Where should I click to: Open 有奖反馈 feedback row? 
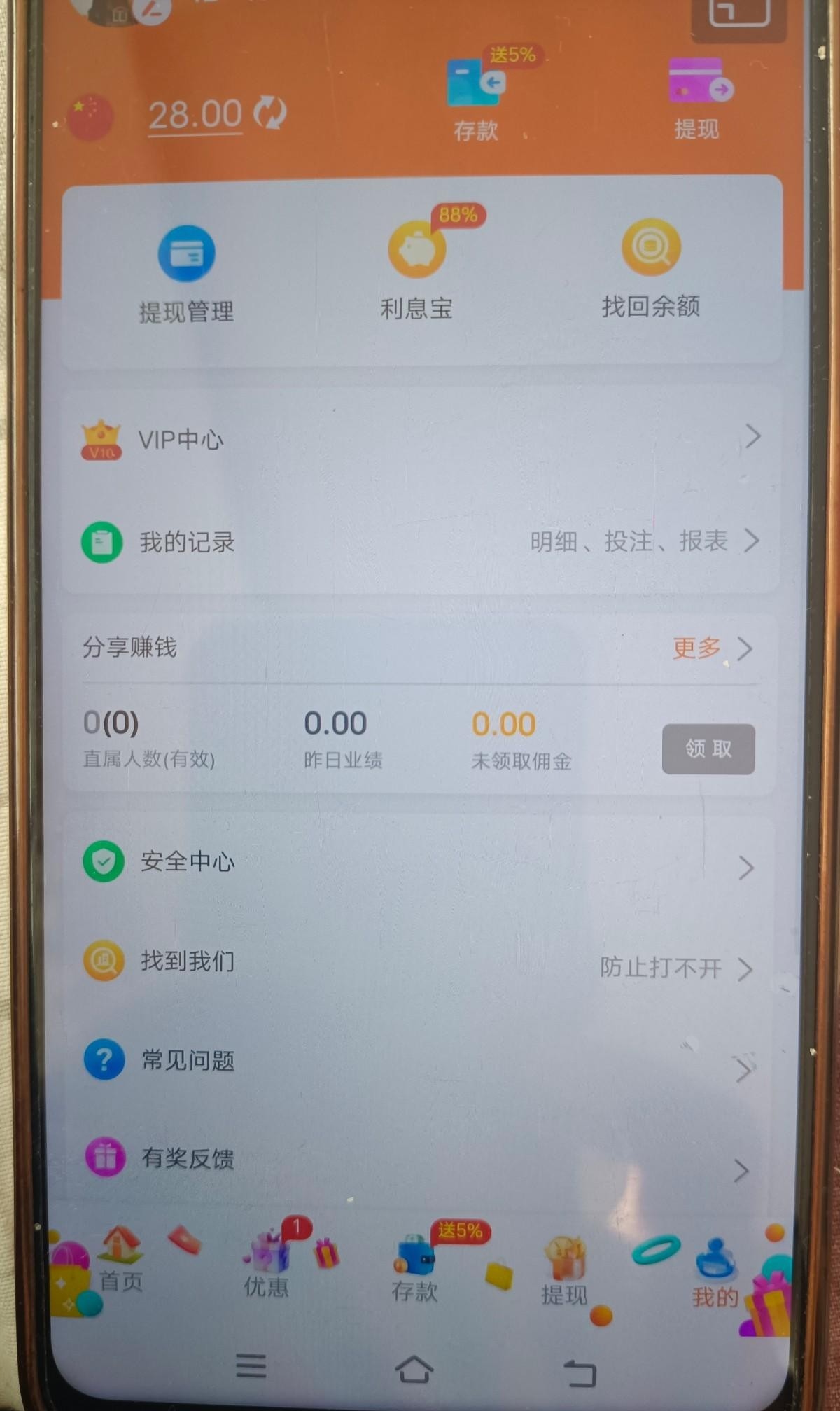point(420,1159)
